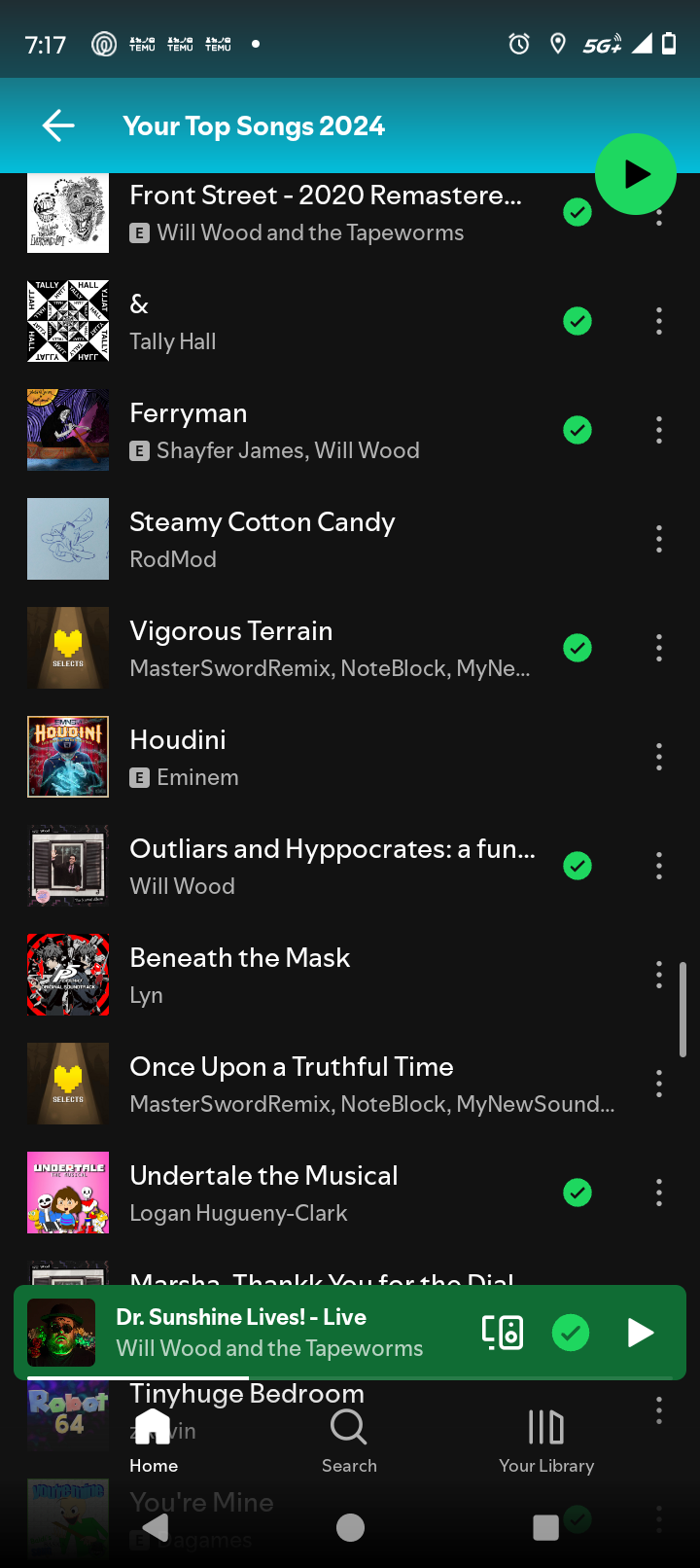The width and height of the screenshot is (700, 1568).
Task: Open options for Once Upon a Truthful Time
Action: [x=659, y=1084]
